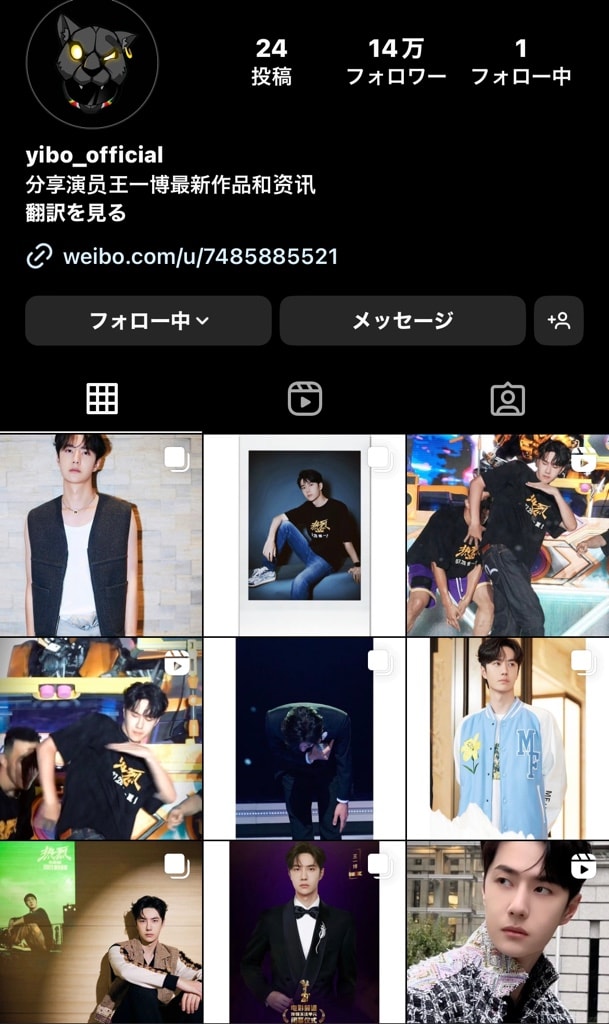View the accounts being followed
Viewport: 609px width, 1024px height.
tap(521, 62)
